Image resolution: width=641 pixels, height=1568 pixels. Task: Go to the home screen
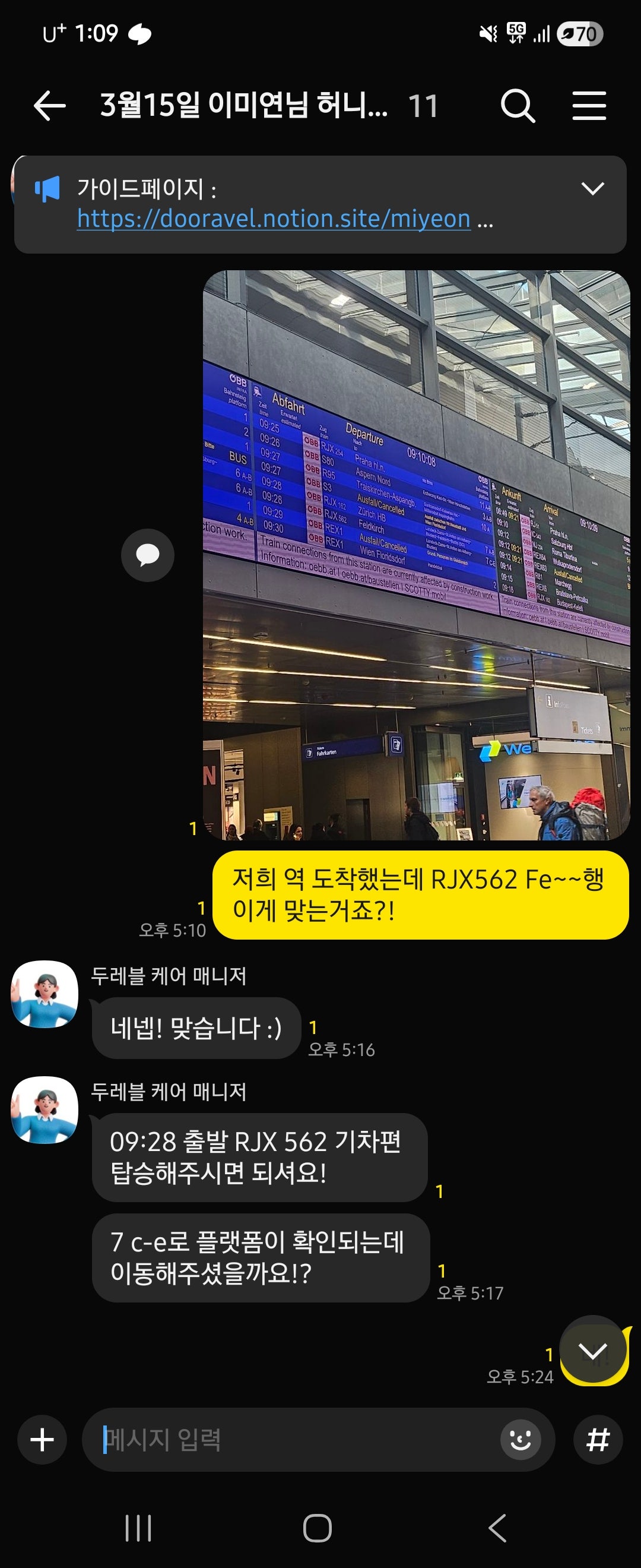[318, 1528]
